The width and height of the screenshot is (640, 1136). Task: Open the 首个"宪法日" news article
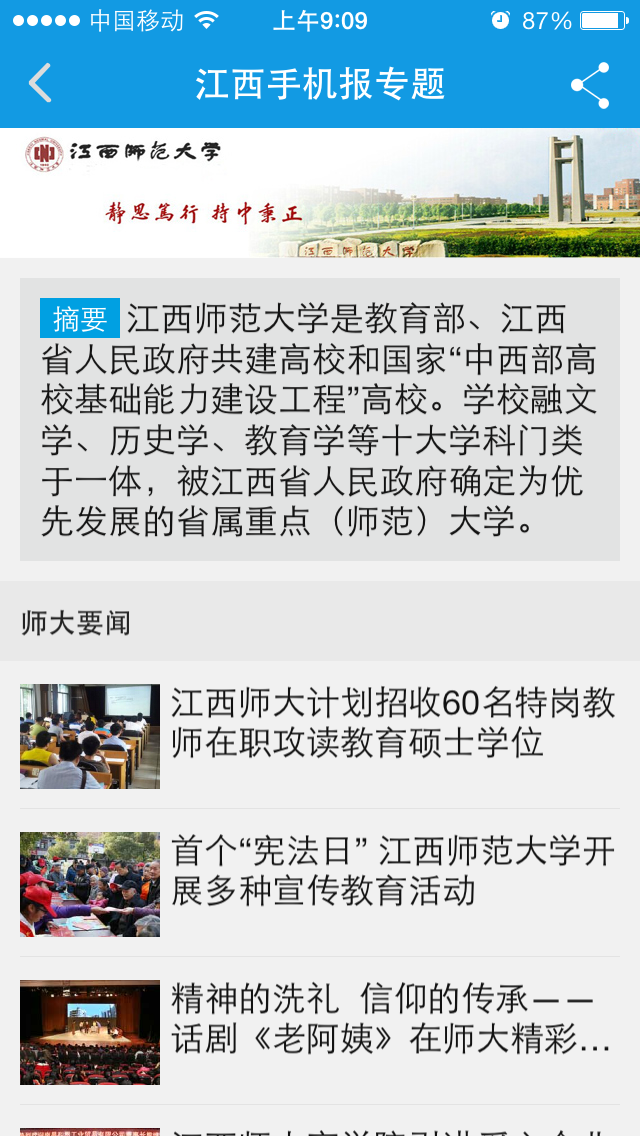(x=320, y=883)
